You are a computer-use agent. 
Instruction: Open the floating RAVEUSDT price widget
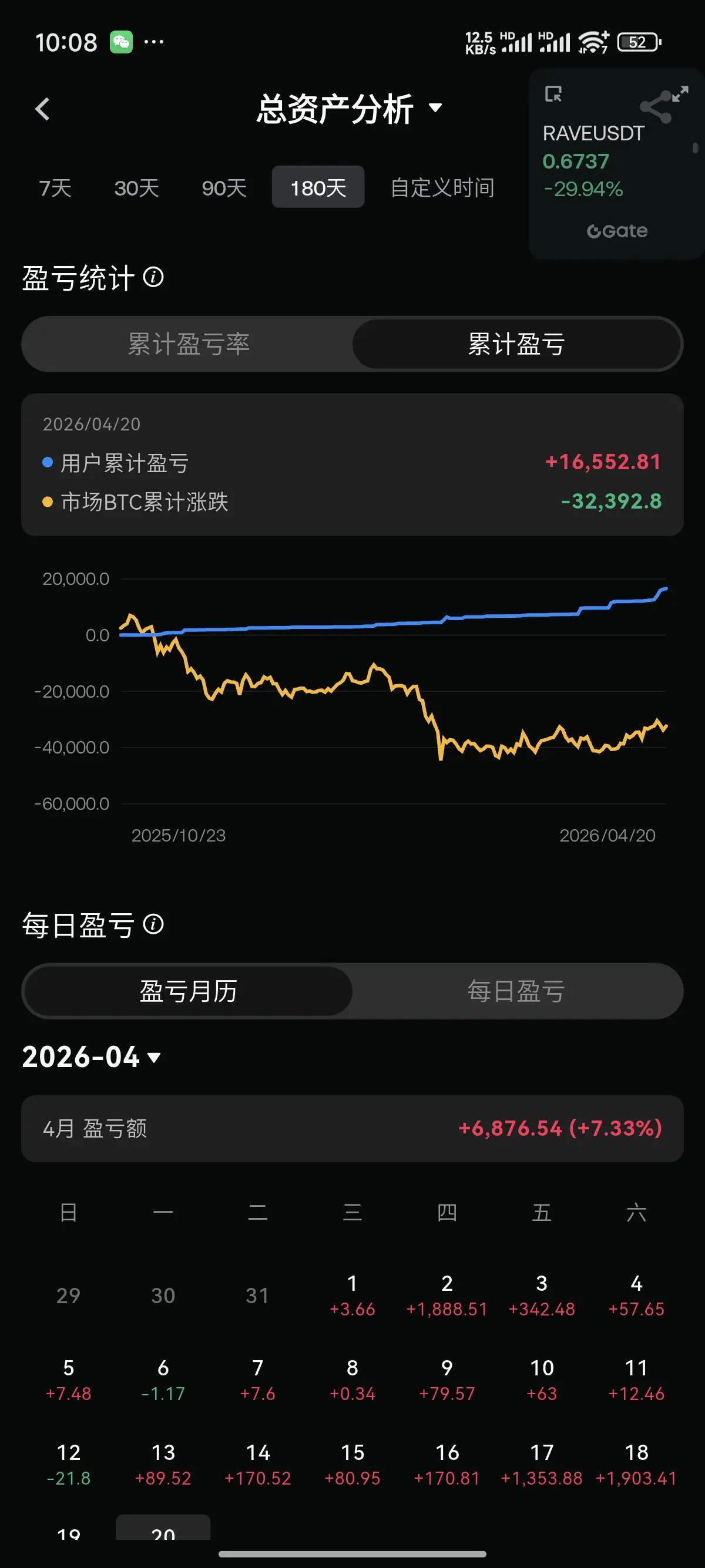pos(616,163)
